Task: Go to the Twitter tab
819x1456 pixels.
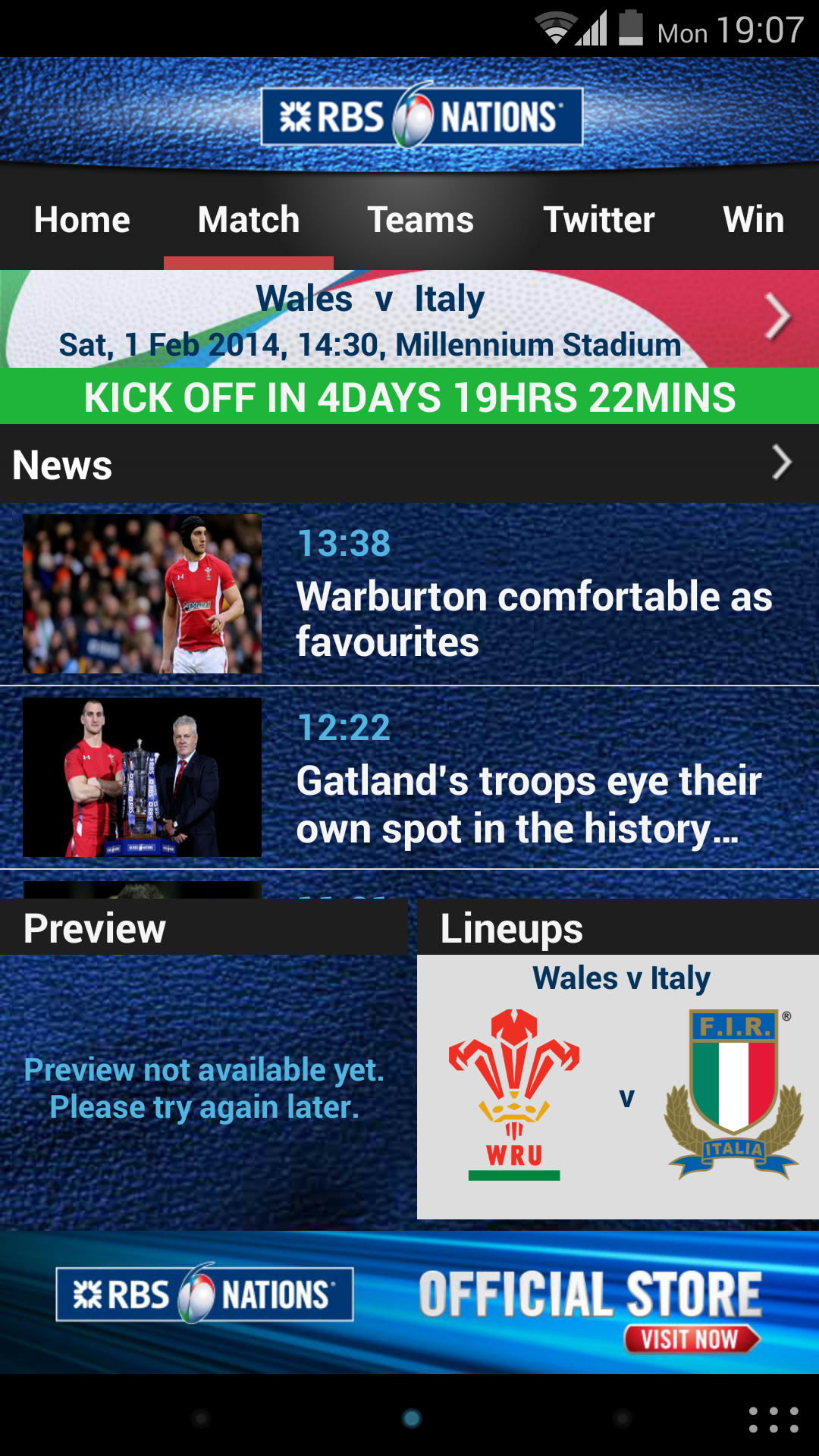Action: [x=599, y=220]
